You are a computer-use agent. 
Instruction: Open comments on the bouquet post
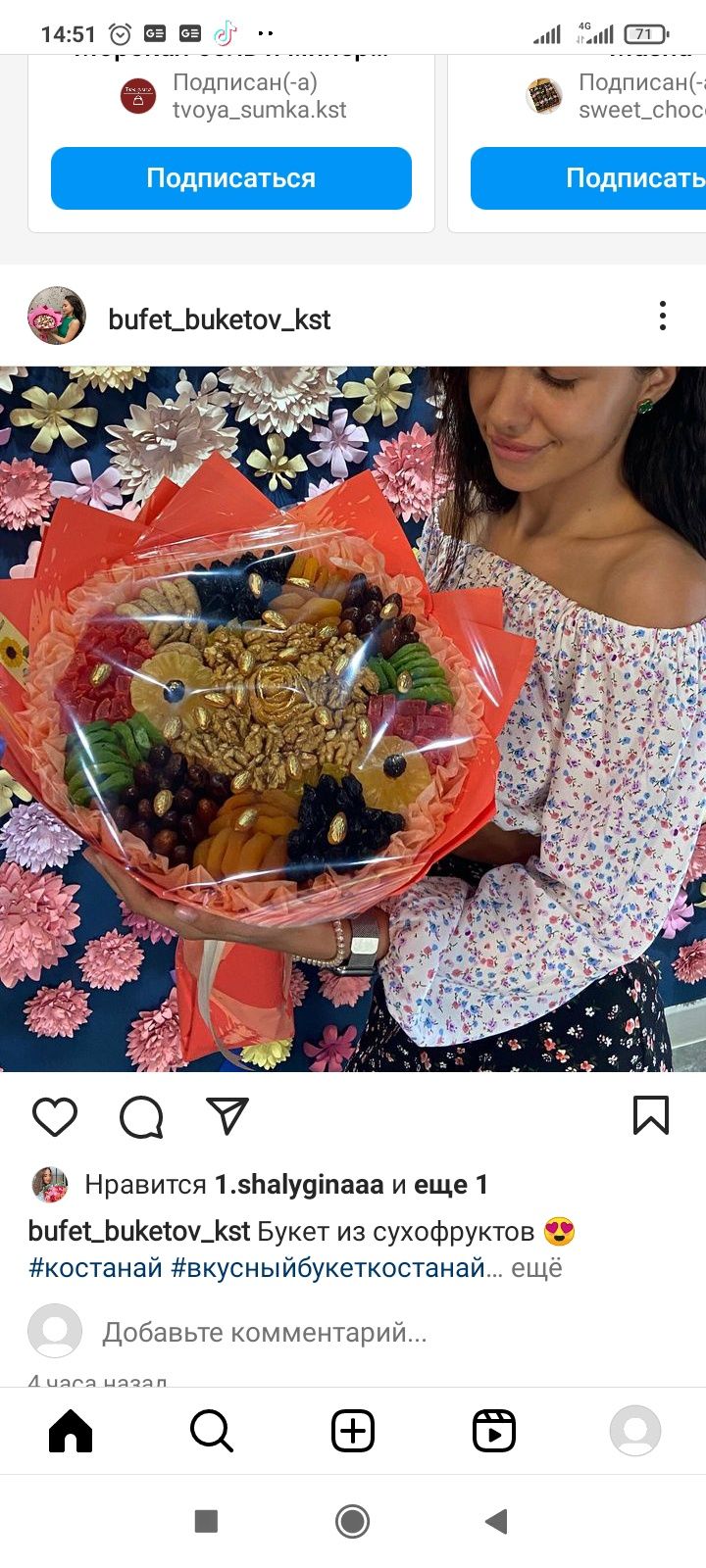point(141,1116)
